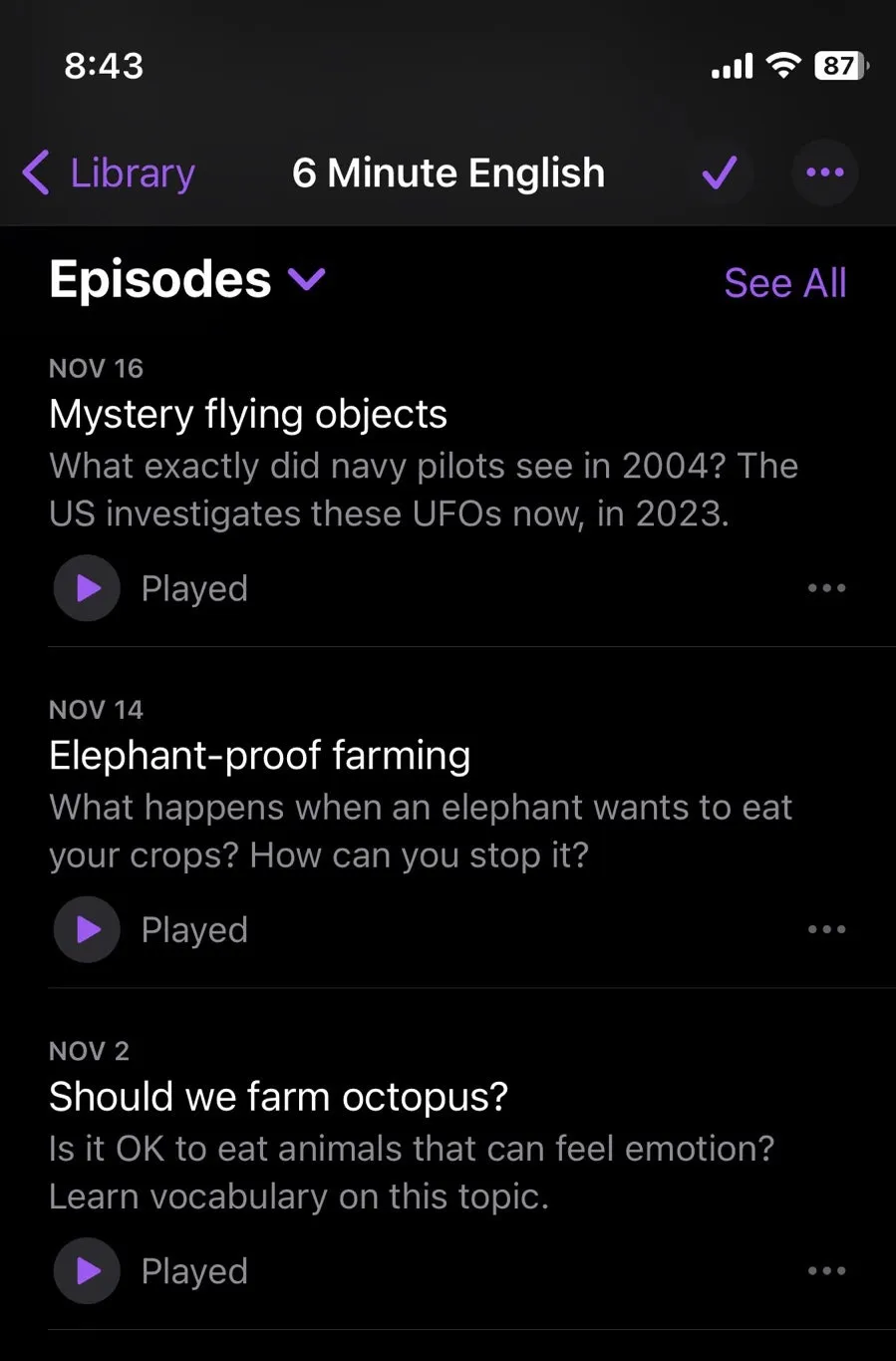Tap the following checkmark for 6 Minute English
This screenshot has height=1361, width=896.
719,173
